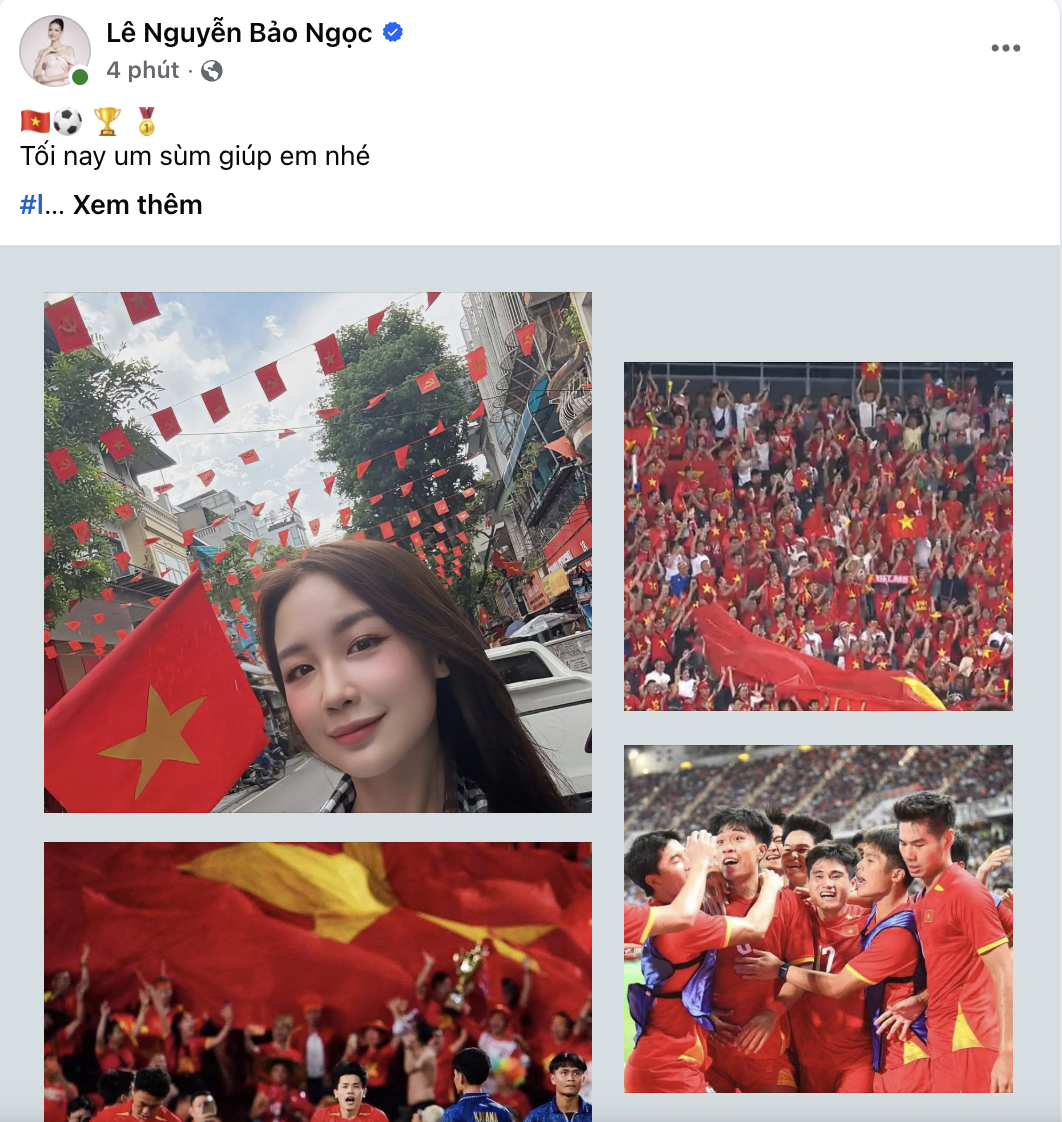Tap the name Lê Nguyễn Bảo Ngọc
The height and width of the screenshot is (1122, 1062).
239,33
